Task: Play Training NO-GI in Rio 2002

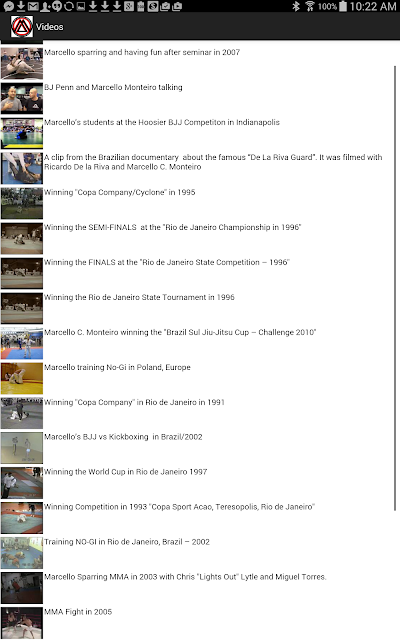Action: [x=197, y=553]
